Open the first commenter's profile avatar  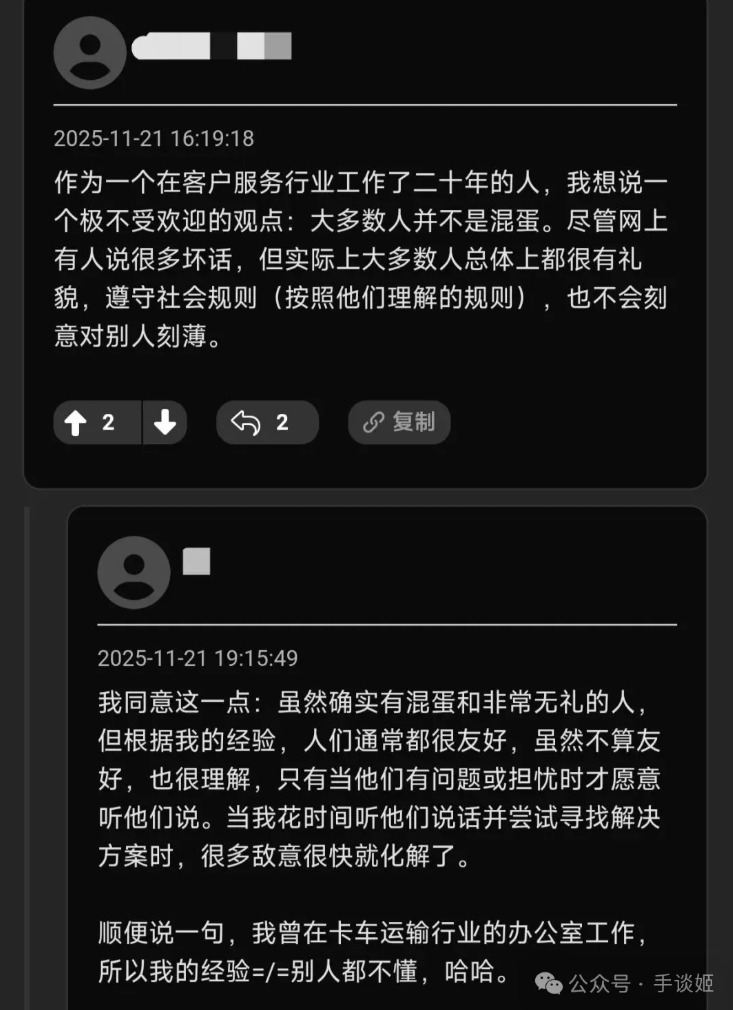[x=90, y=53]
